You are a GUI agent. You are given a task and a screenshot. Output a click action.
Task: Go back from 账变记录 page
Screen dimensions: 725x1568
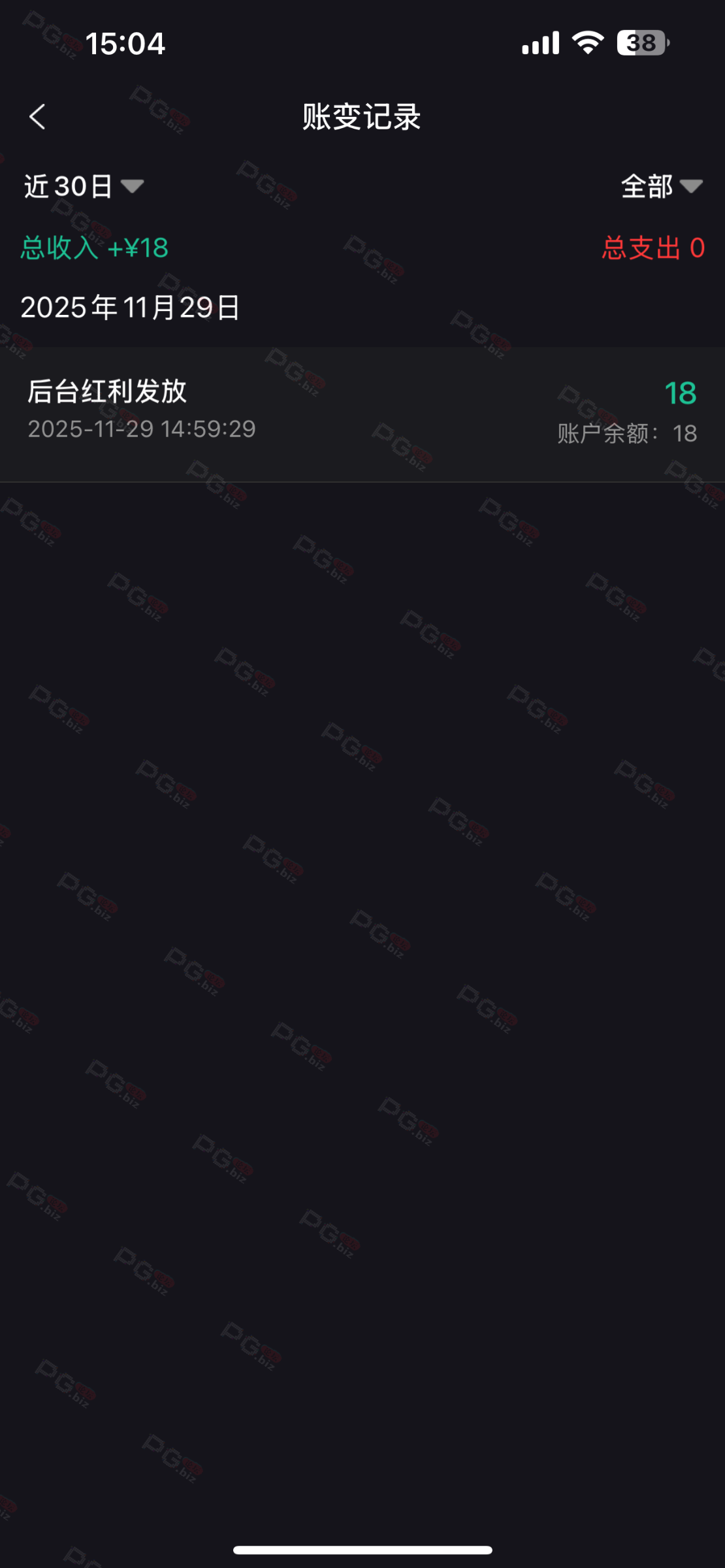click(38, 118)
